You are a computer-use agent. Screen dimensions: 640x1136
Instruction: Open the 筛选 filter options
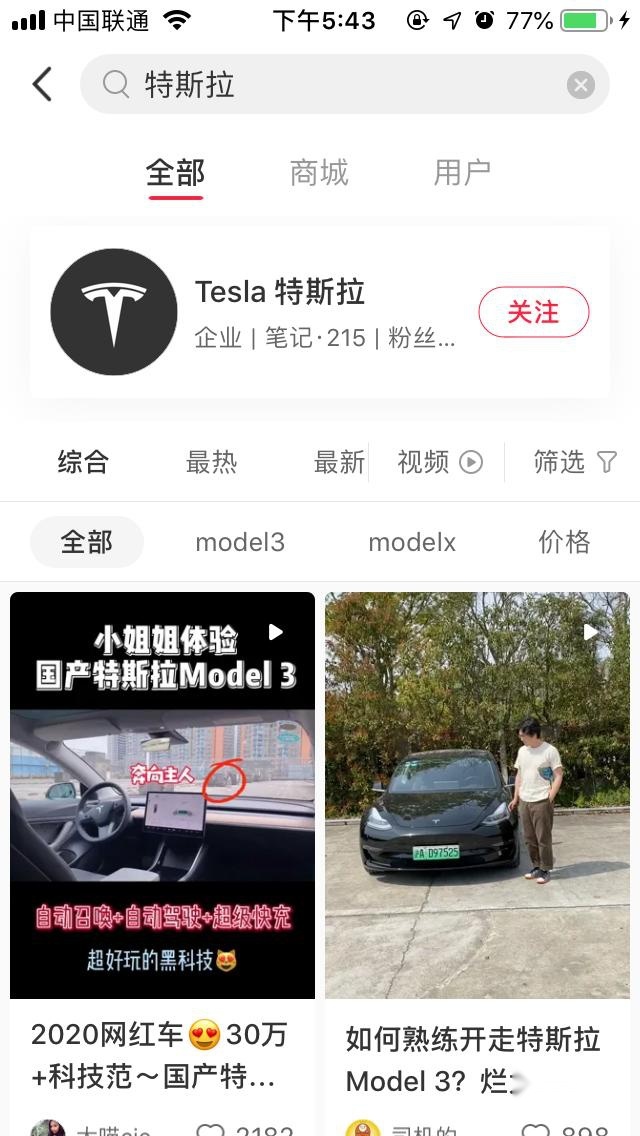[574, 462]
